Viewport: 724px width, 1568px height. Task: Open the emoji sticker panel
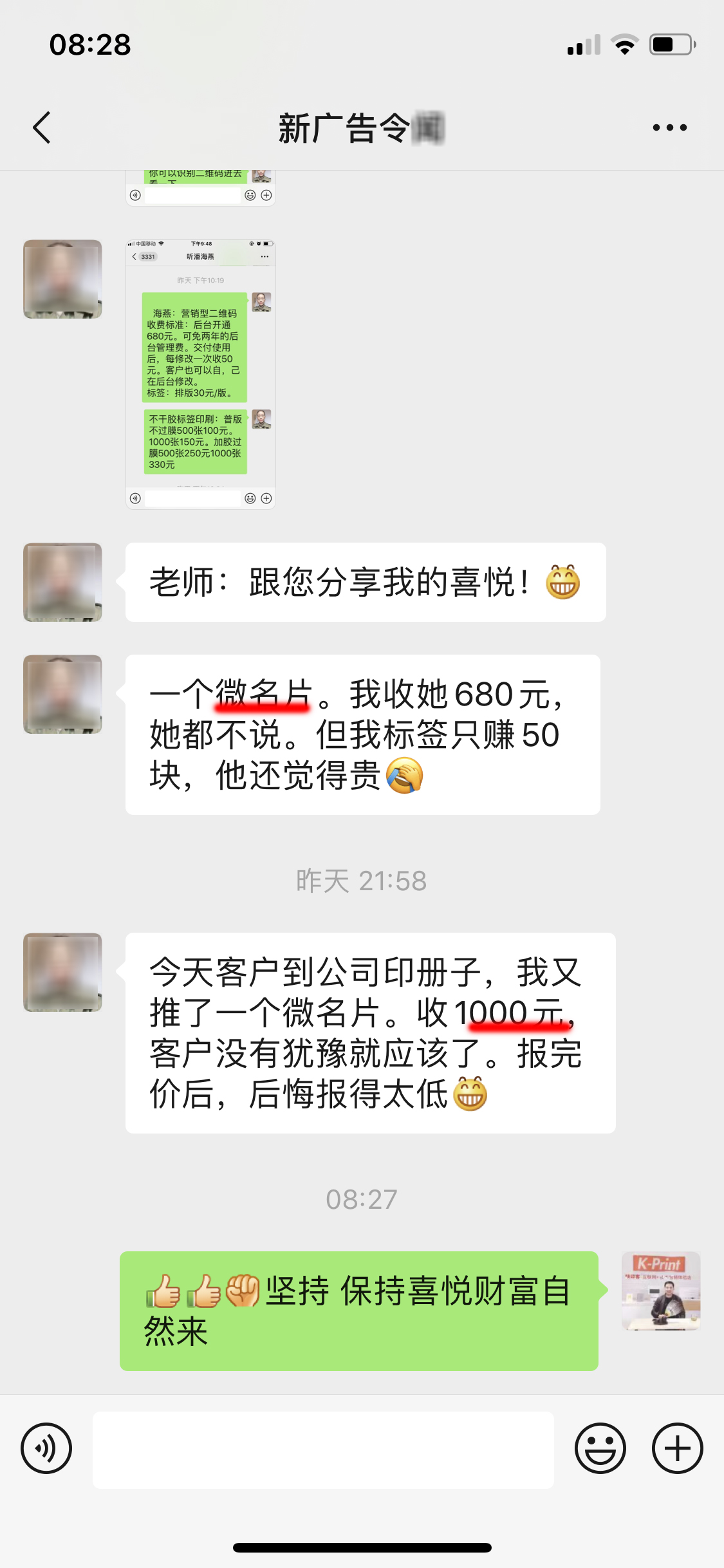[600, 1448]
